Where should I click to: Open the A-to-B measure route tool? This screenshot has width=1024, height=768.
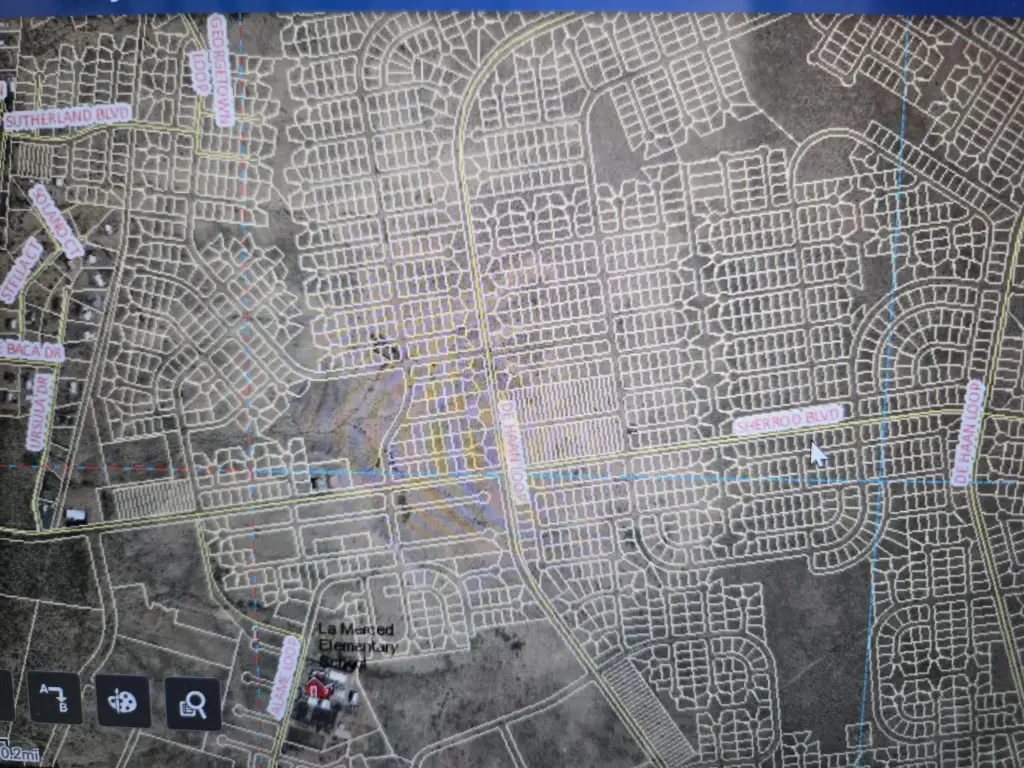(55, 698)
